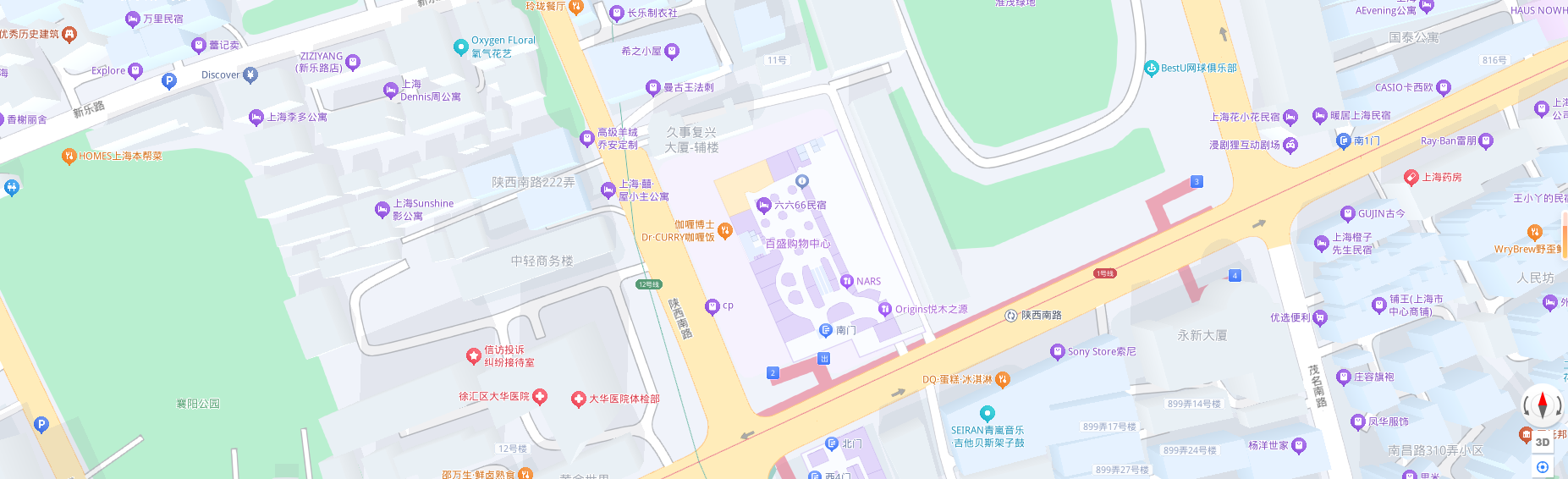1568x479 pixels.
Task: Select the 徐汇区大华医院 hospital marker
Action: tap(540, 396)
